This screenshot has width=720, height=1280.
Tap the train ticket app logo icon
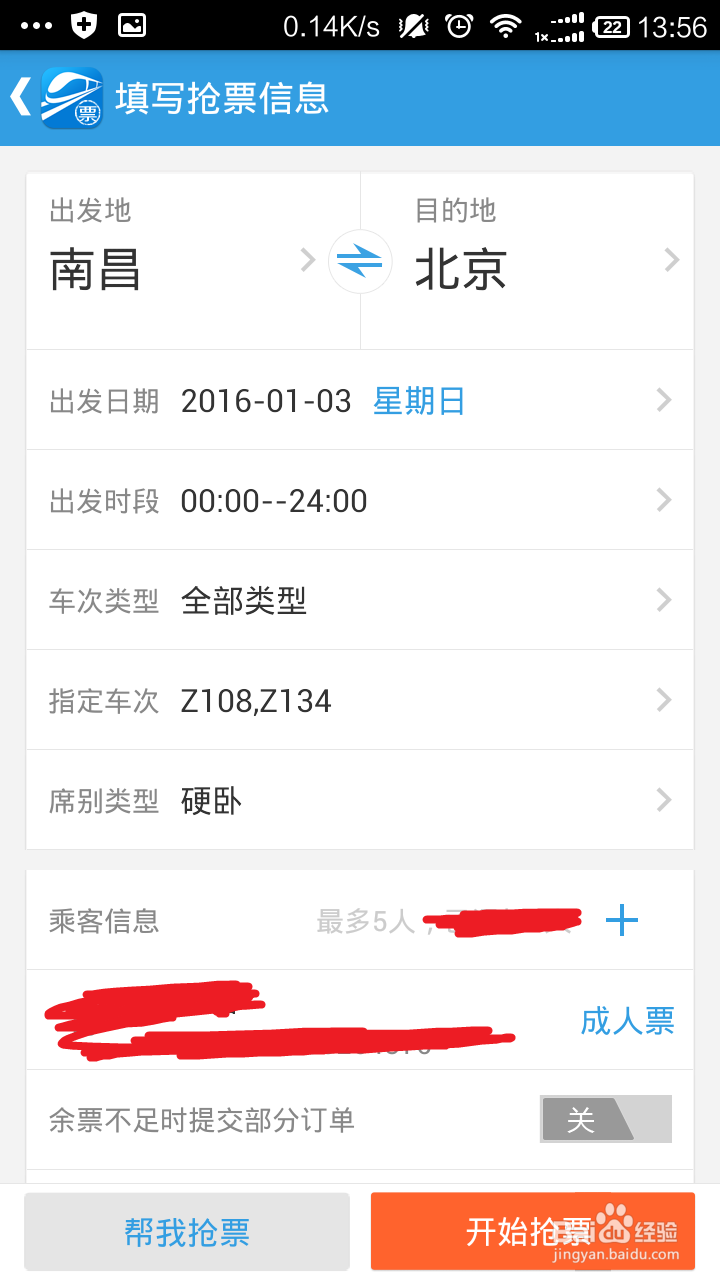coord(70,97)
